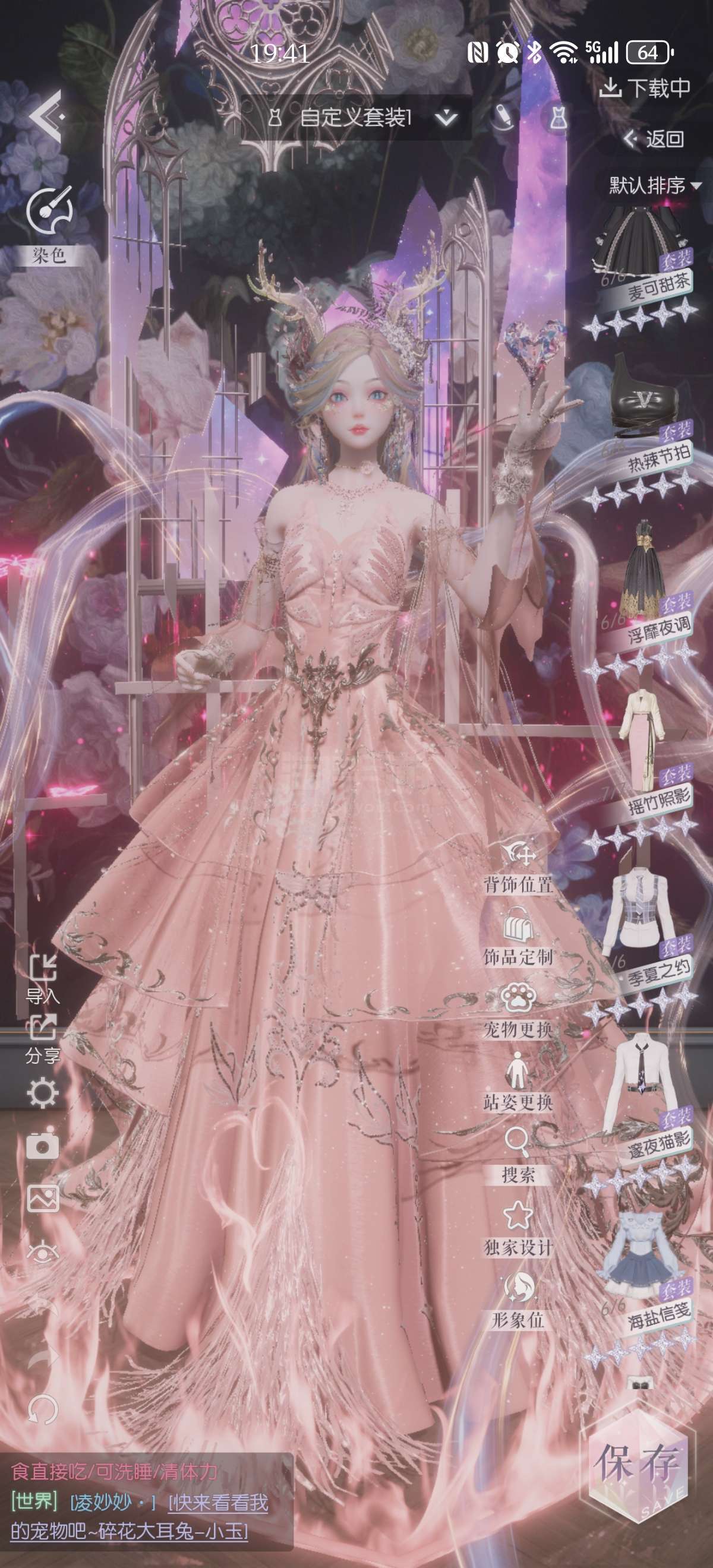The height and width of the screenshot is (1568, 713).
Task: Open the gear settings icon
Action: click(43, 1092)
